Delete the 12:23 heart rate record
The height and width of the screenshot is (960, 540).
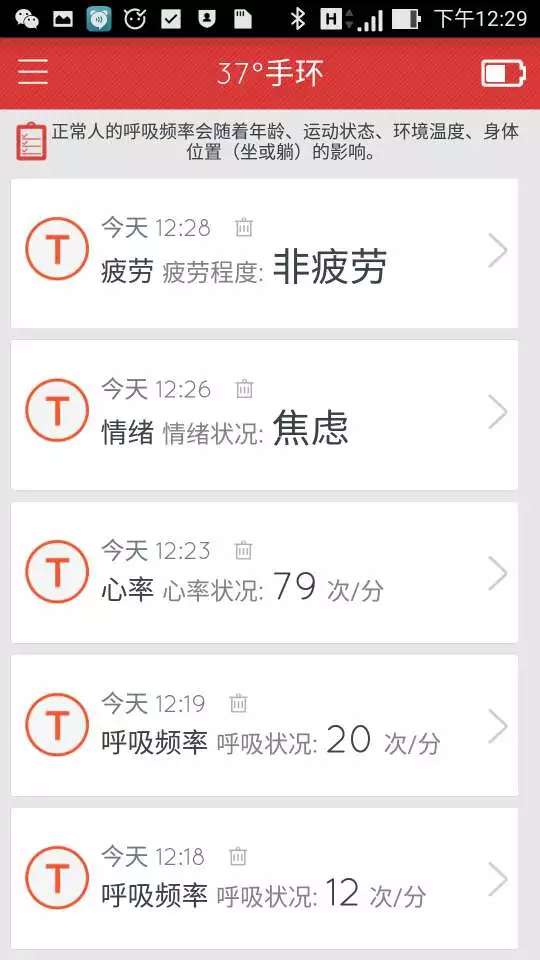244,550
